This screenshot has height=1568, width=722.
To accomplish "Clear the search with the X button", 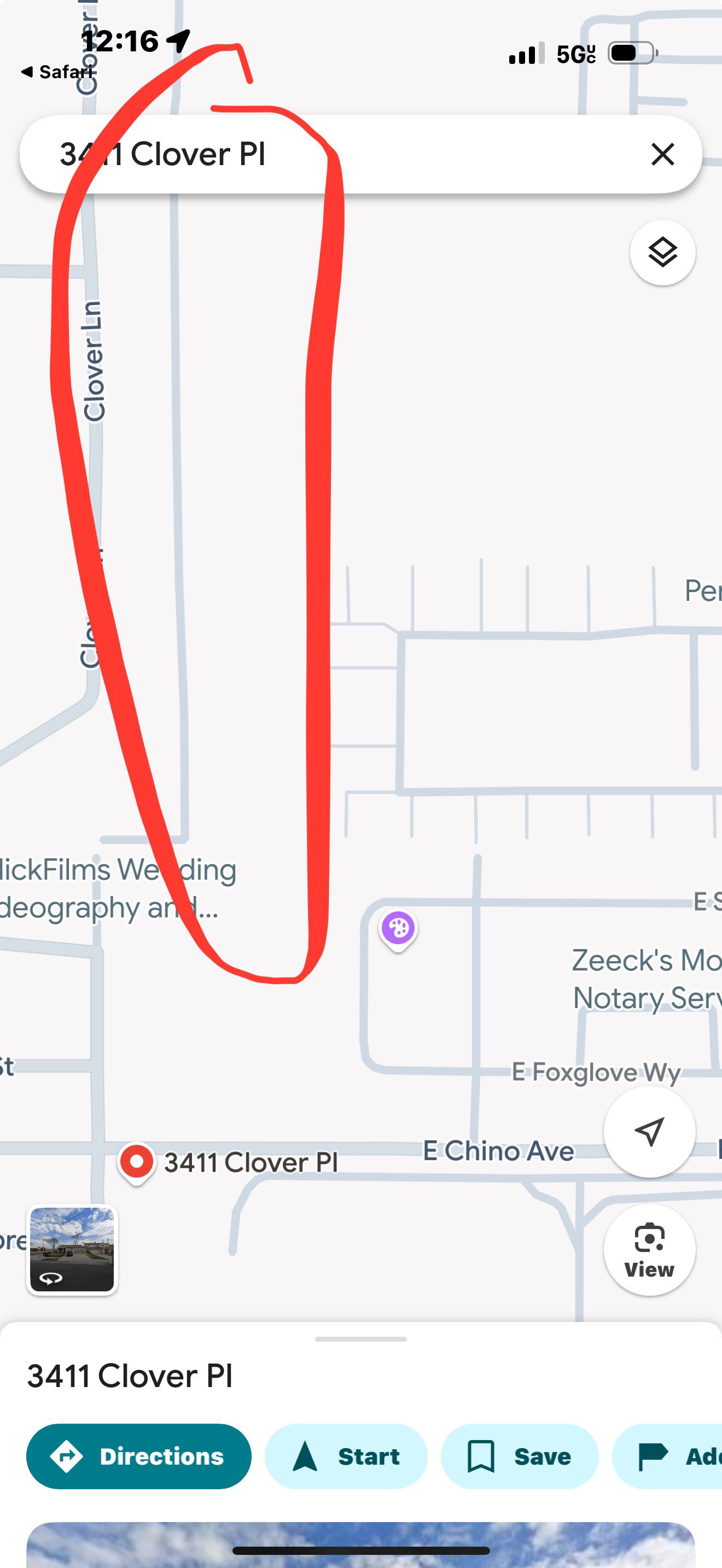I will click(x=662, y=154).
